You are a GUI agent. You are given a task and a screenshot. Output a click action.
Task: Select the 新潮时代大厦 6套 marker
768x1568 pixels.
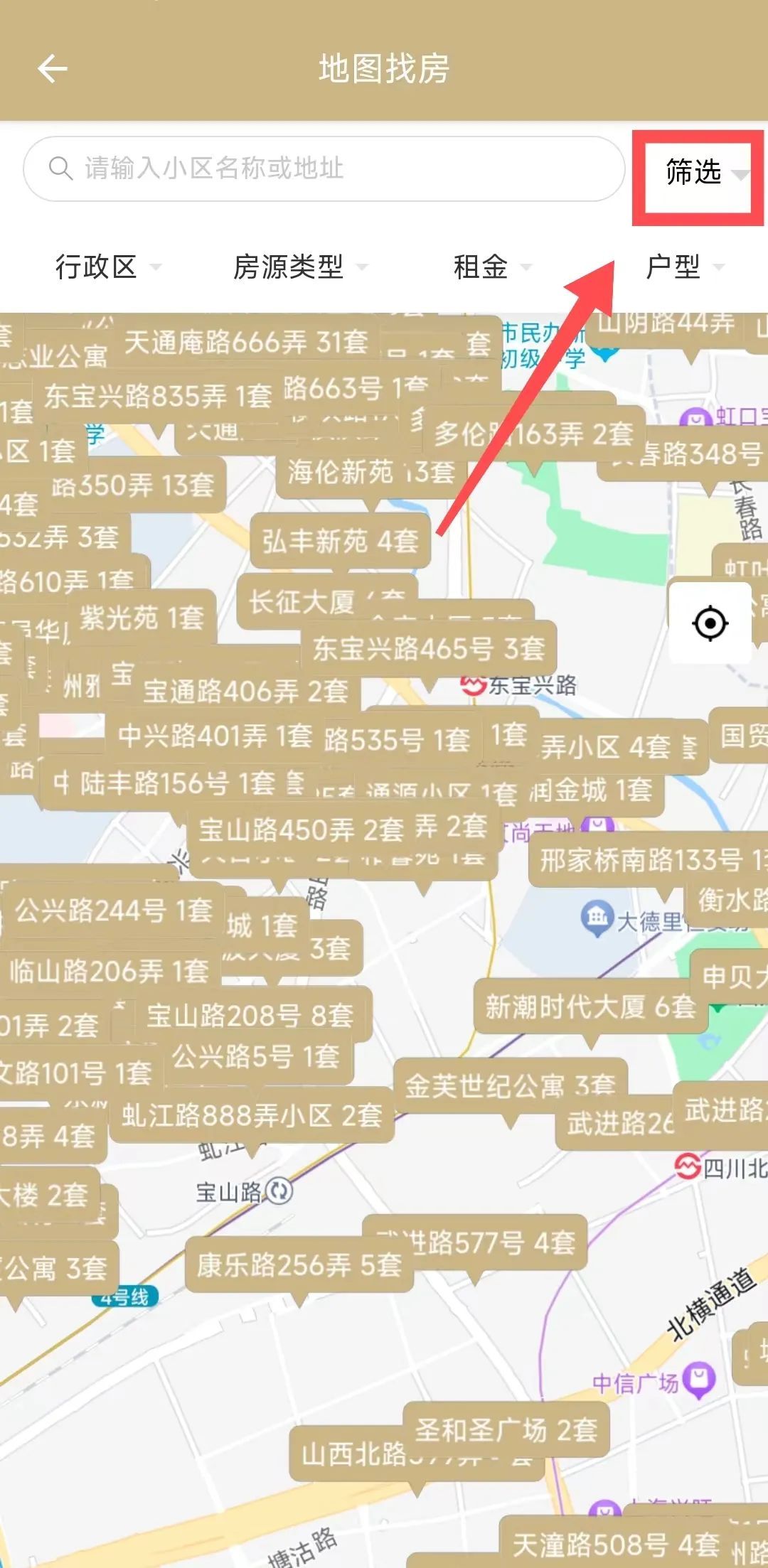click(x=590, y=1006)
